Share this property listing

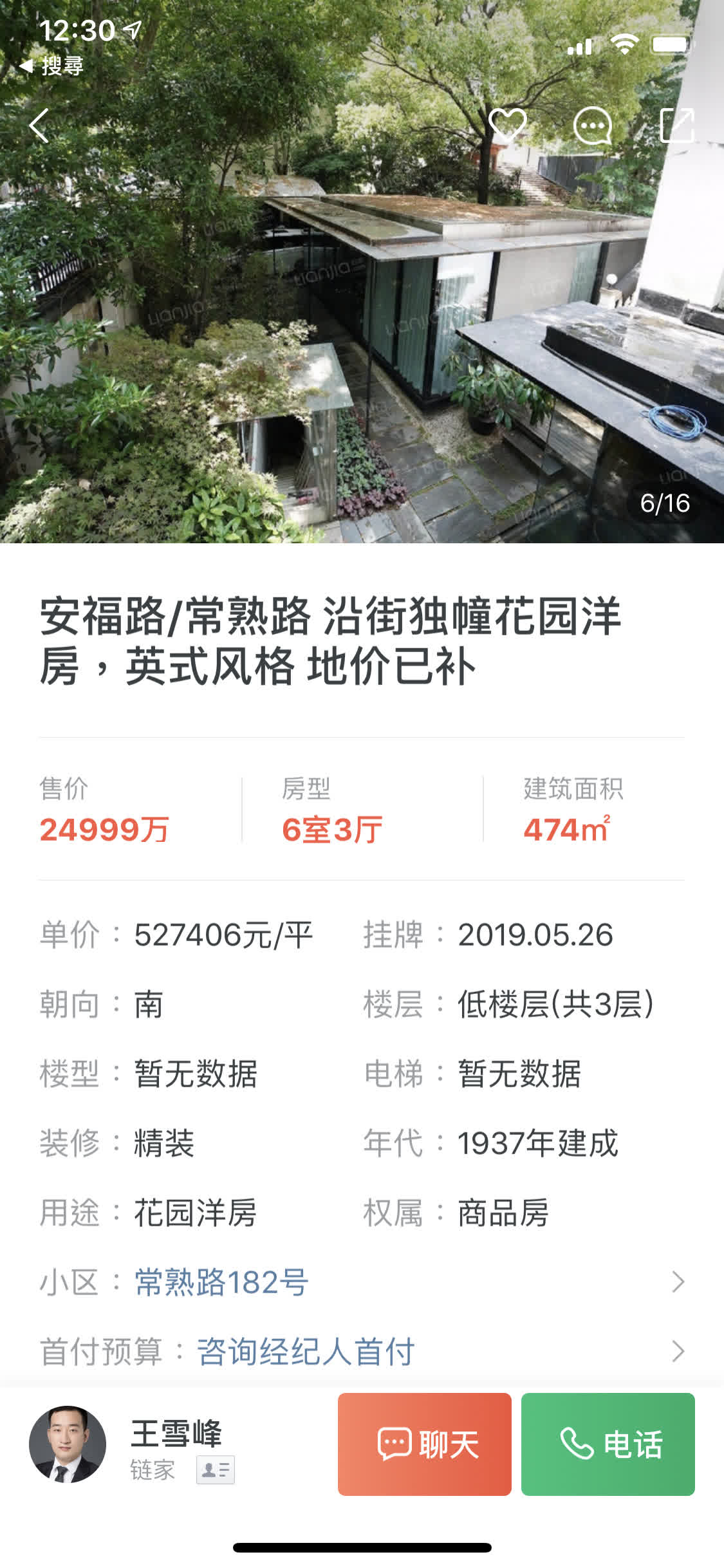click(677, 125)
